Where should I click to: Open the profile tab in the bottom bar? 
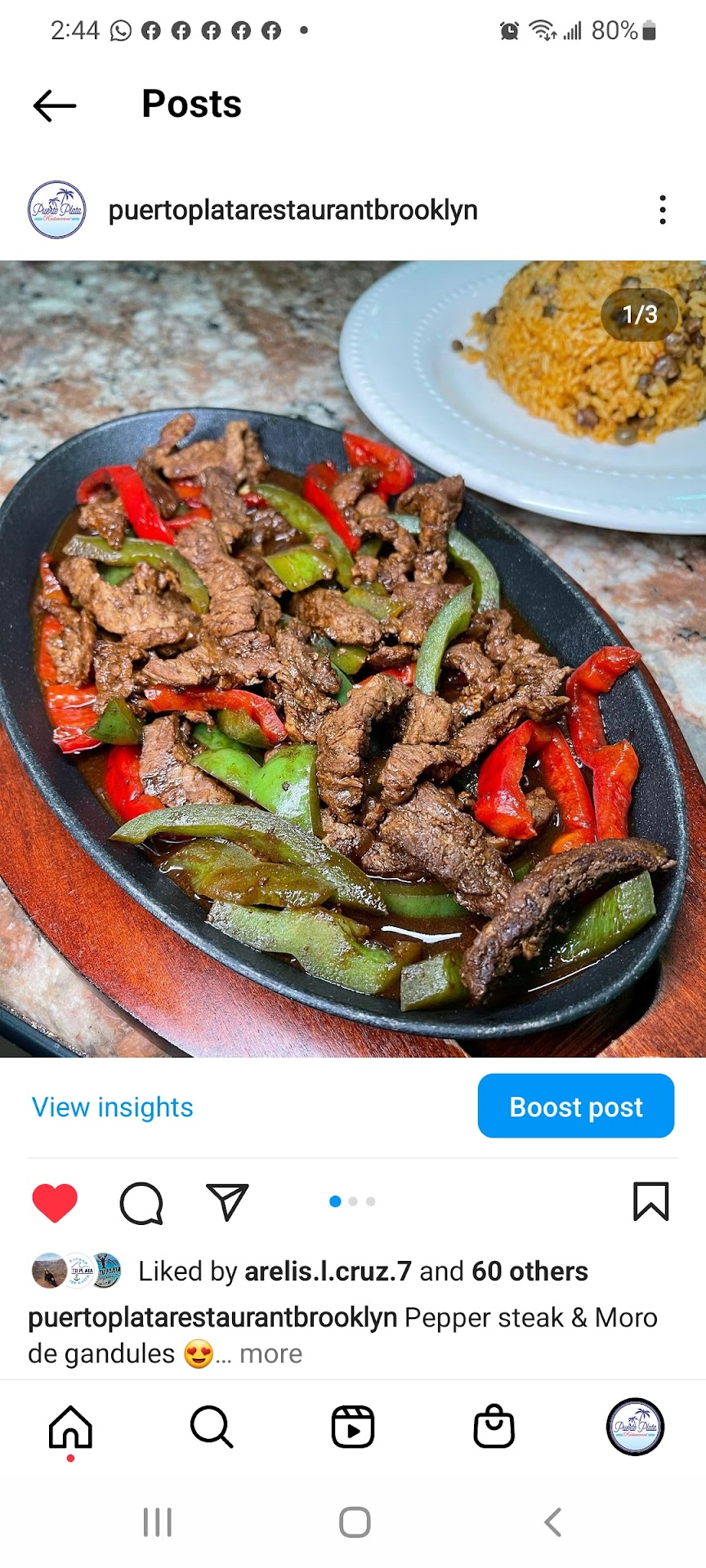pos(635,1428)
